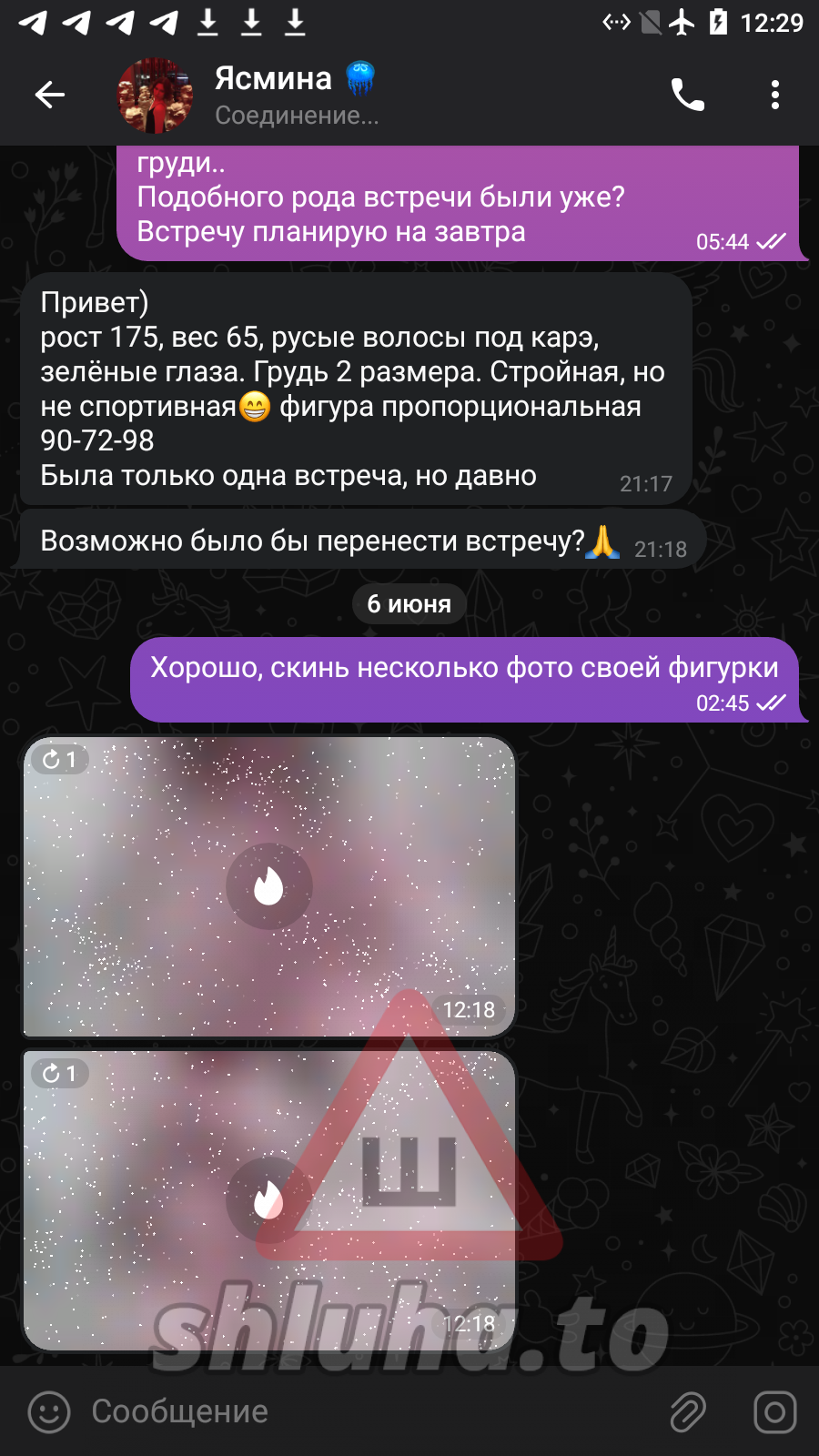
Task: Start a voice call with Ясмина
Action: click(x=687, y=95)
